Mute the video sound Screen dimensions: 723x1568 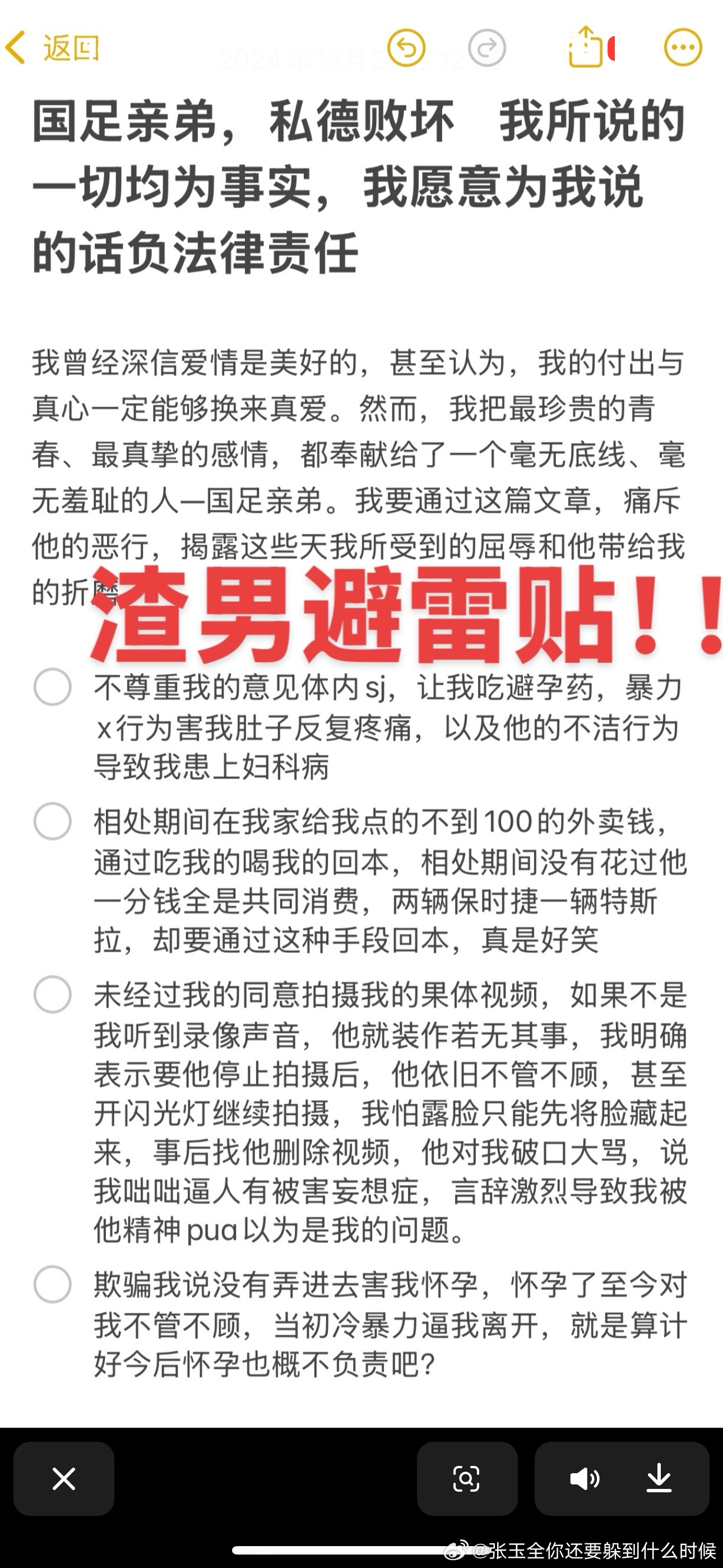584,1478
